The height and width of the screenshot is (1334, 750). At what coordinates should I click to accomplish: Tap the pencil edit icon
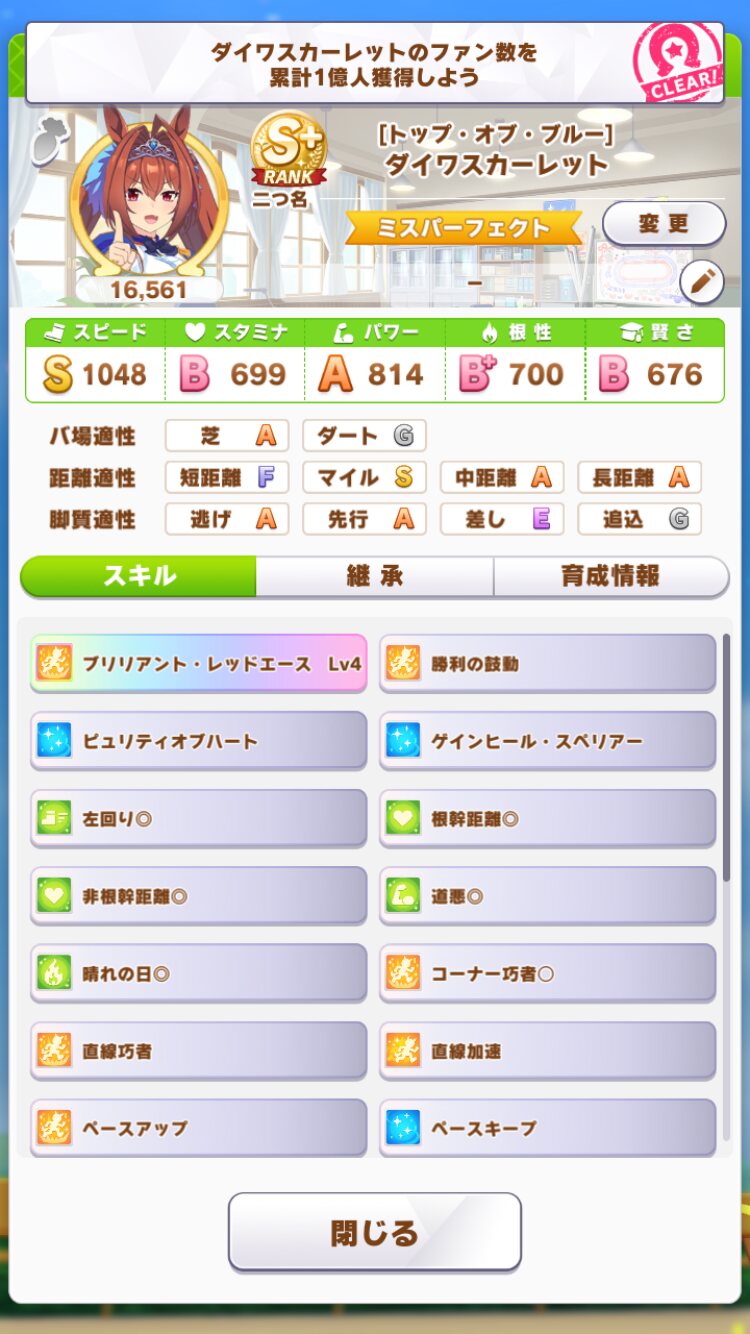[x=701, y=283]
